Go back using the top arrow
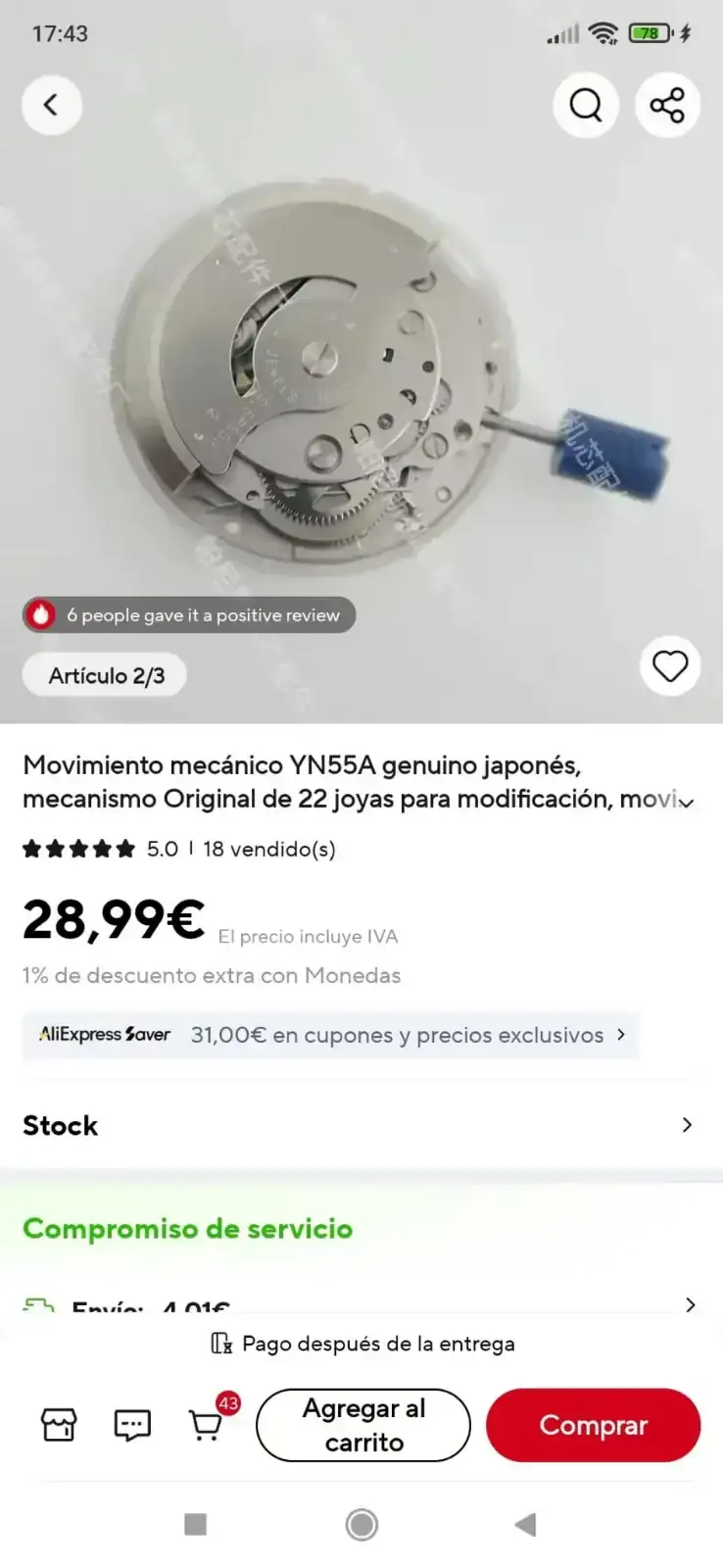 coord(51,105)
